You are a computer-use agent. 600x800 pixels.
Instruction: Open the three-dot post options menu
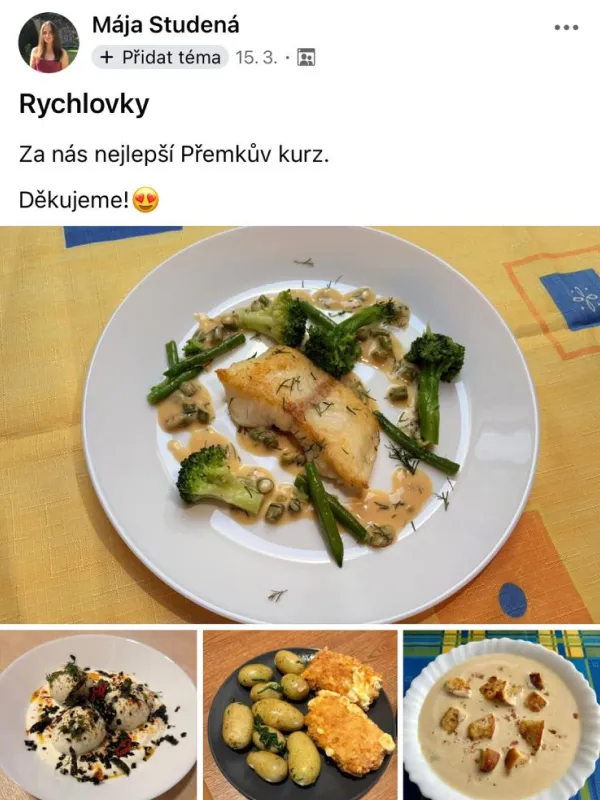coord(566,28)
